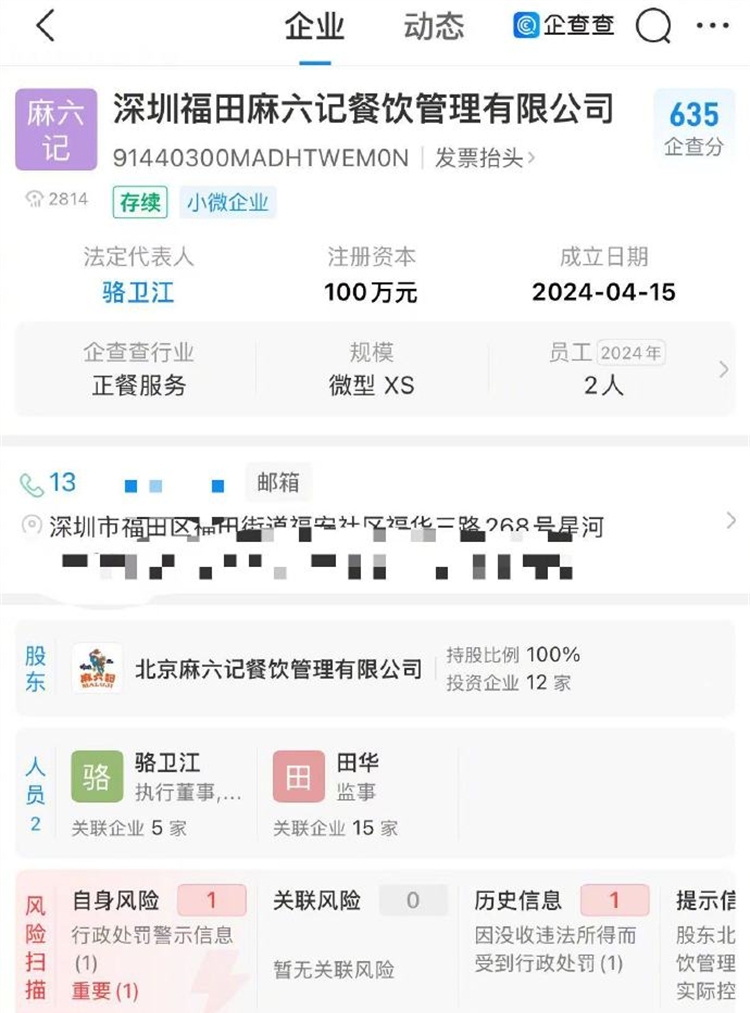This screenshot has width=750, height=1013.
Task: Open 发票抬头 invoice header link
Action: coord(484,158)
